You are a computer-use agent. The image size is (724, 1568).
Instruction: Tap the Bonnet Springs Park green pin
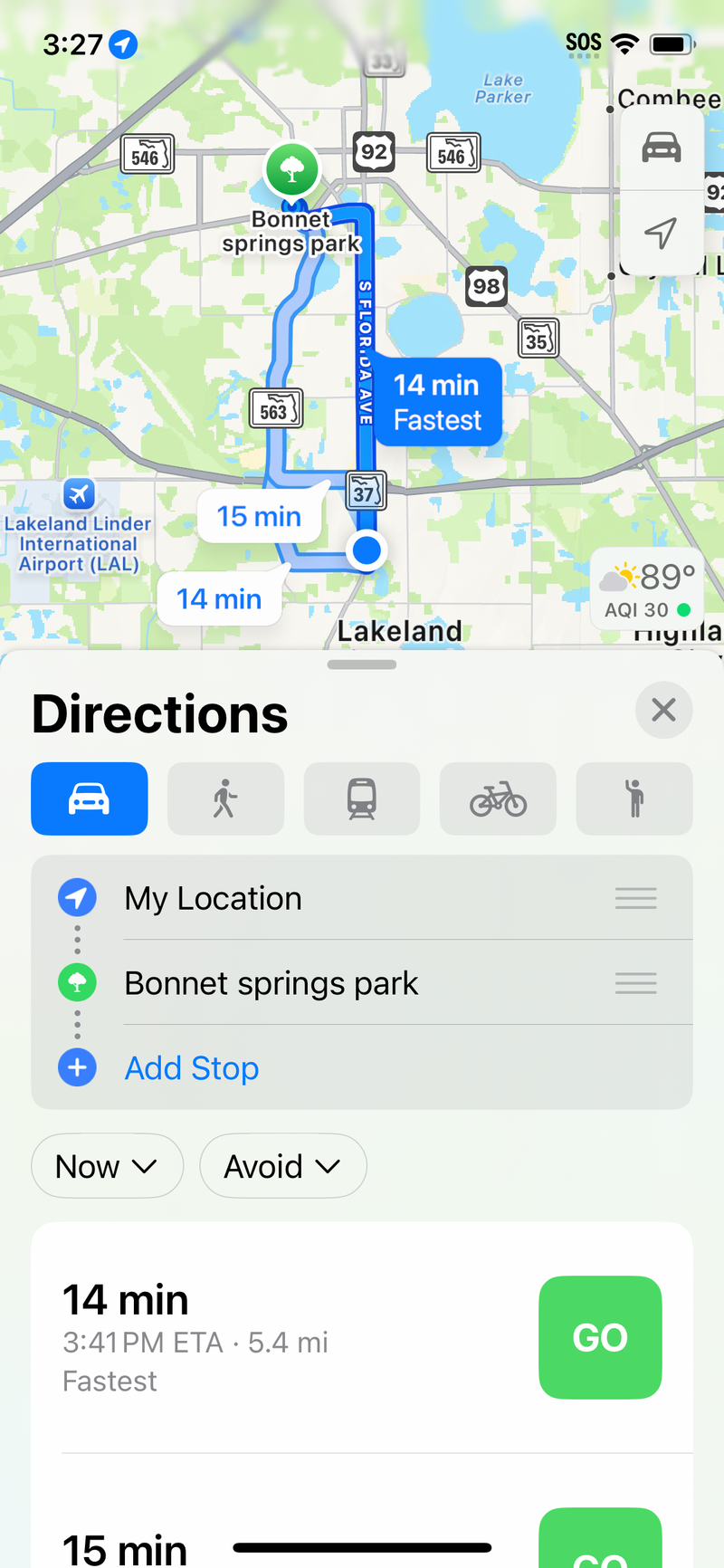click(x=291, y=169)
